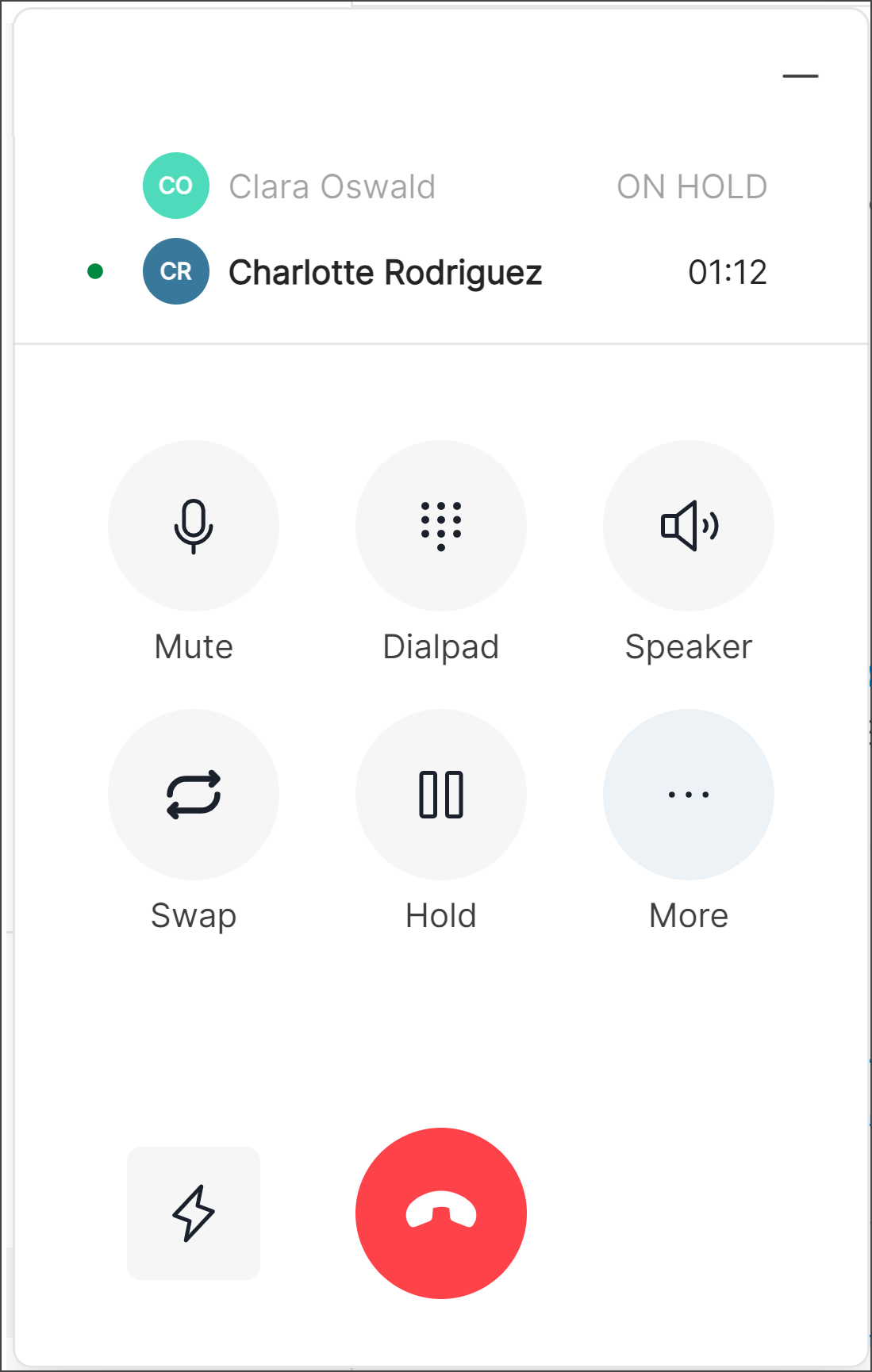The height and width of the screenshot is (1372, 872).
Task: Click the 01:12 call timer
Action: [726, 272]
